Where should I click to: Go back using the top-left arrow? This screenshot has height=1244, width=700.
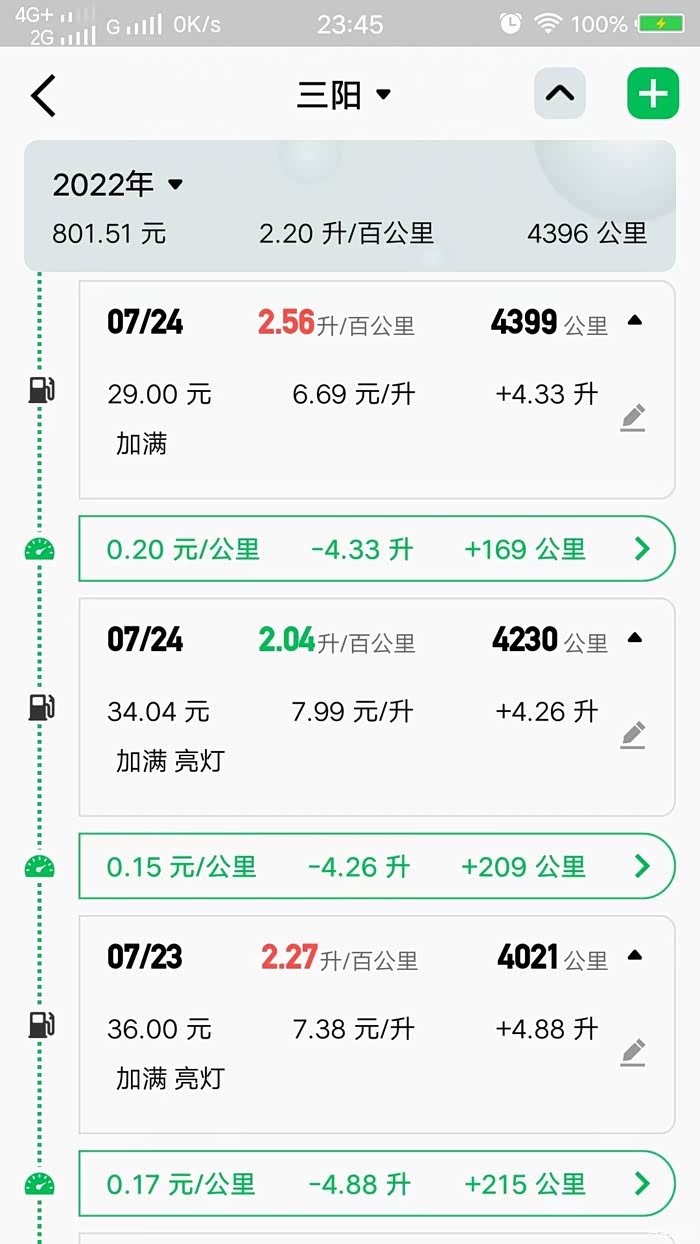(x=44, y=96)
